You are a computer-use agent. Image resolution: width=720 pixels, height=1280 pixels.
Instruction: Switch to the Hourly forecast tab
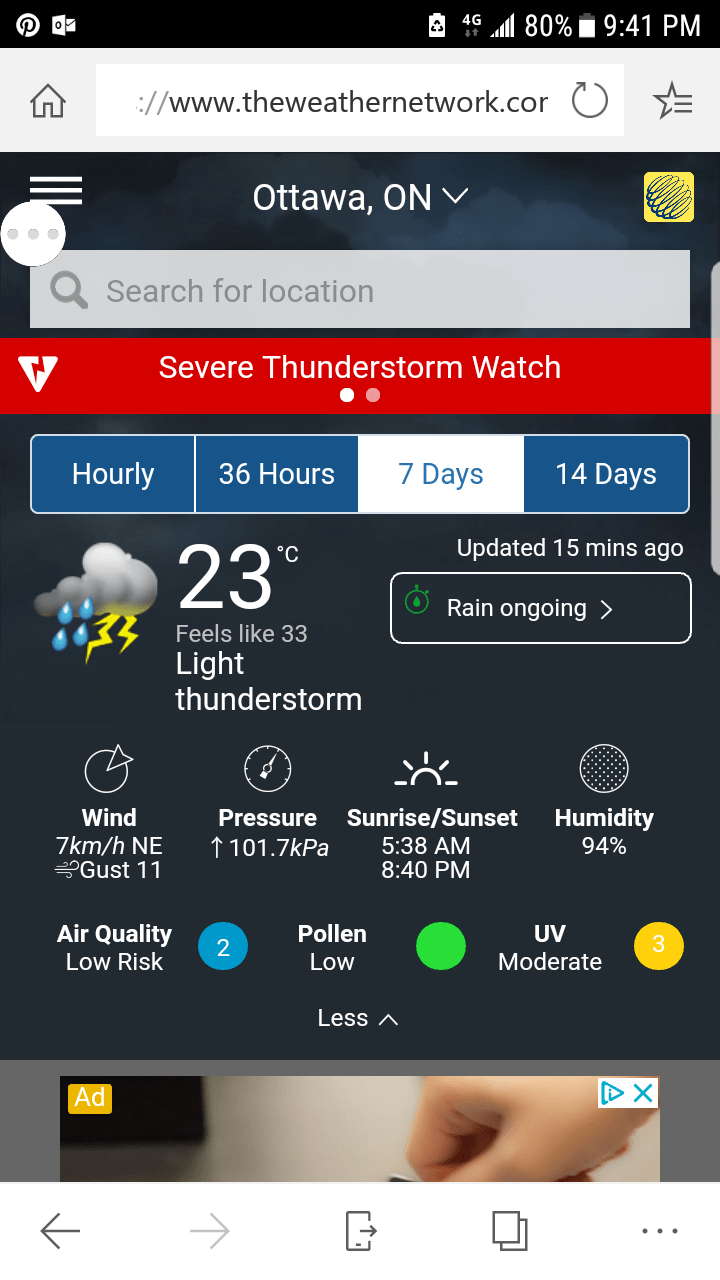[x=112, y=474]
